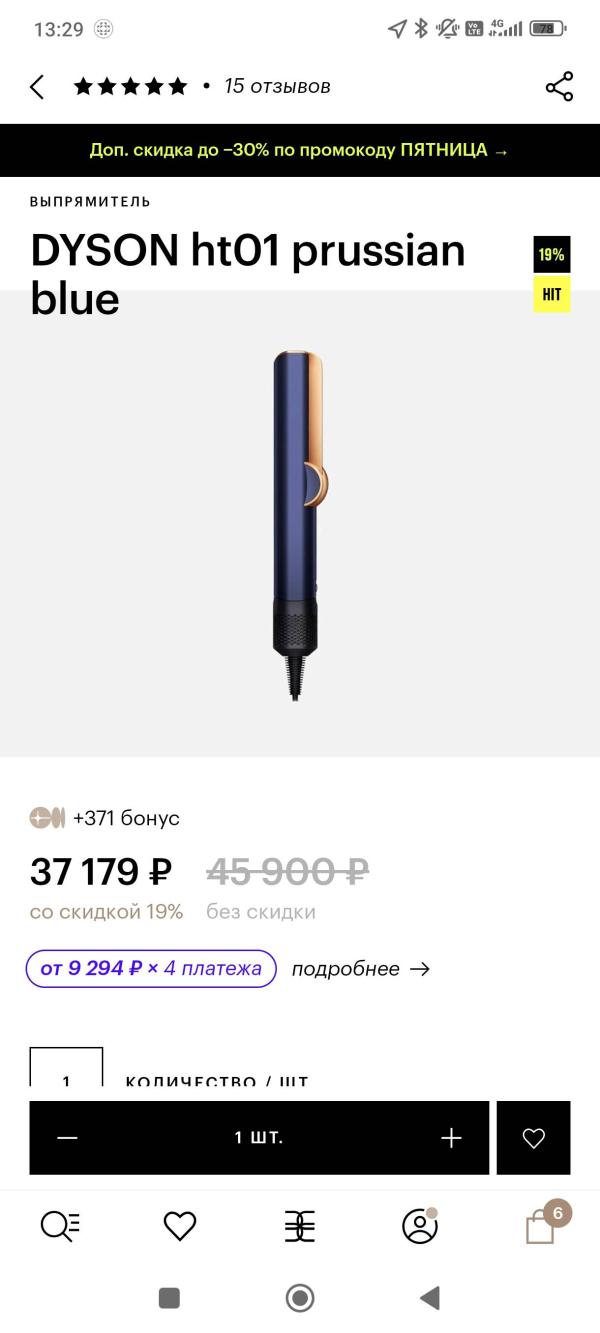Decrease quantity with the minus button

67,1138
